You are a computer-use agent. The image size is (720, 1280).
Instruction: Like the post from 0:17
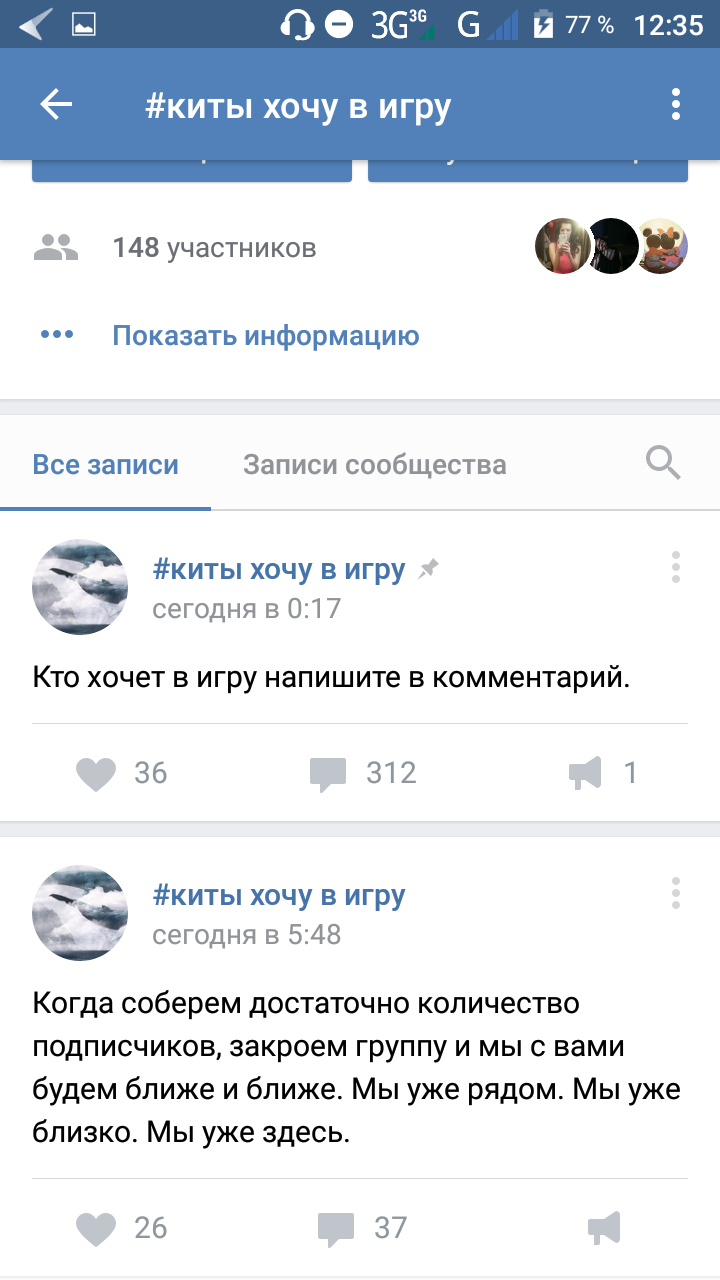(x=97, y=773)
